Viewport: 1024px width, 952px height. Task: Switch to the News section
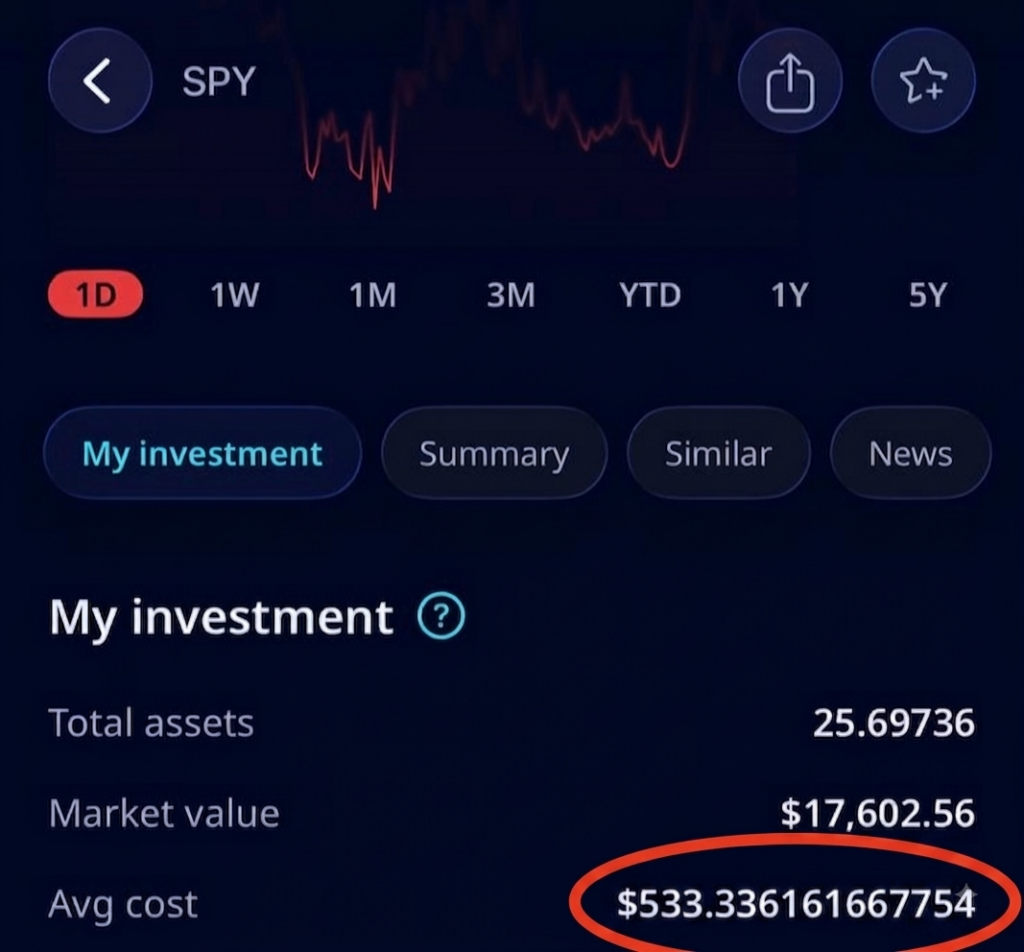(910, 453)
